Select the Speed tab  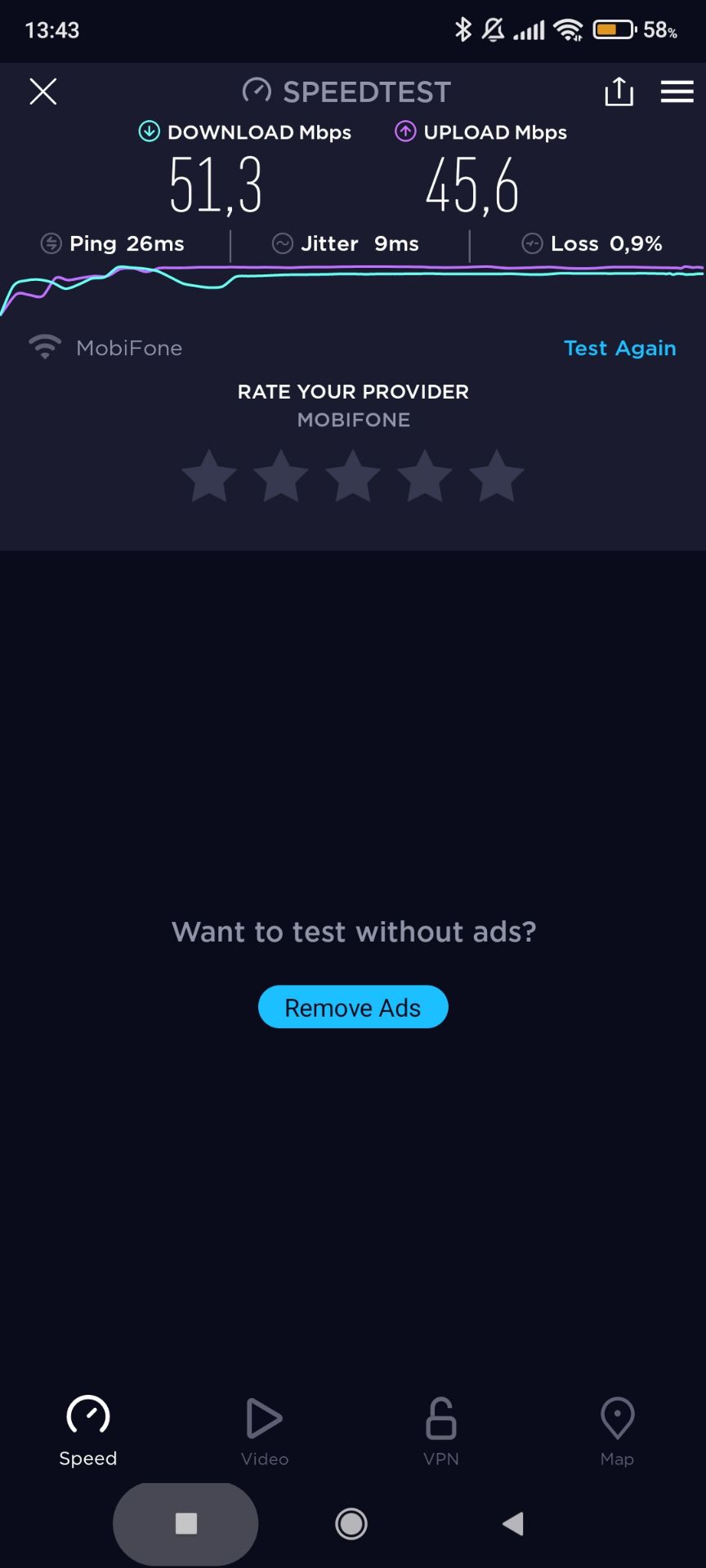[88, 1432]
